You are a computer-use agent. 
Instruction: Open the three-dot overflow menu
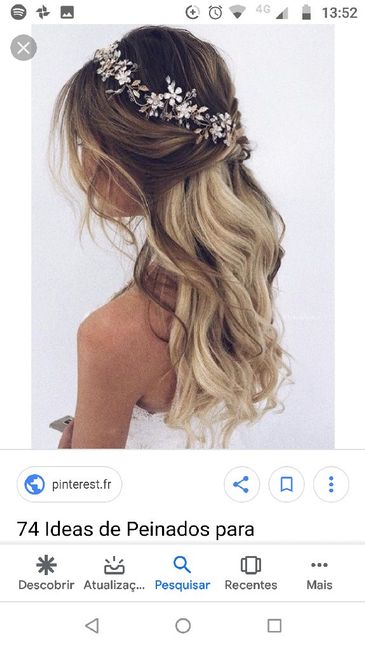331,484
